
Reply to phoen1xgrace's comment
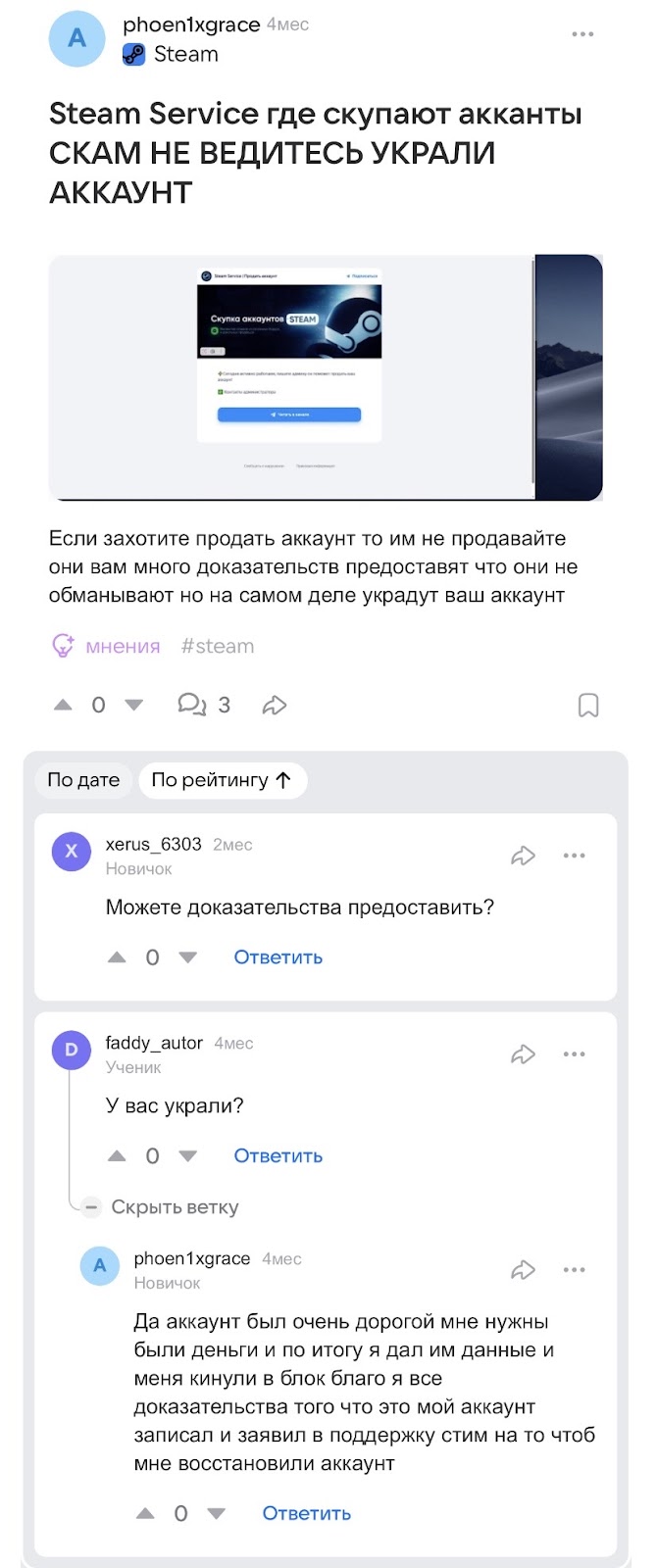pyautogui.click(x=306, y=1514)
